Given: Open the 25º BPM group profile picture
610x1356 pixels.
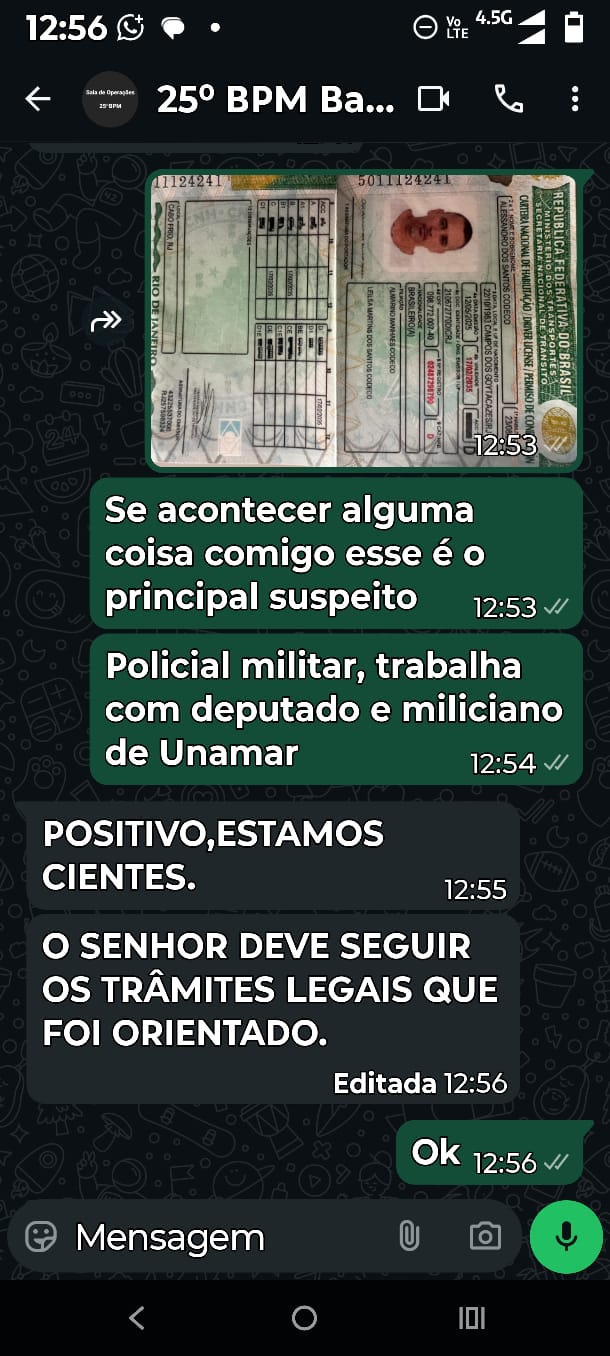Looking at the screenshot, I should click(x=110, y=99).
